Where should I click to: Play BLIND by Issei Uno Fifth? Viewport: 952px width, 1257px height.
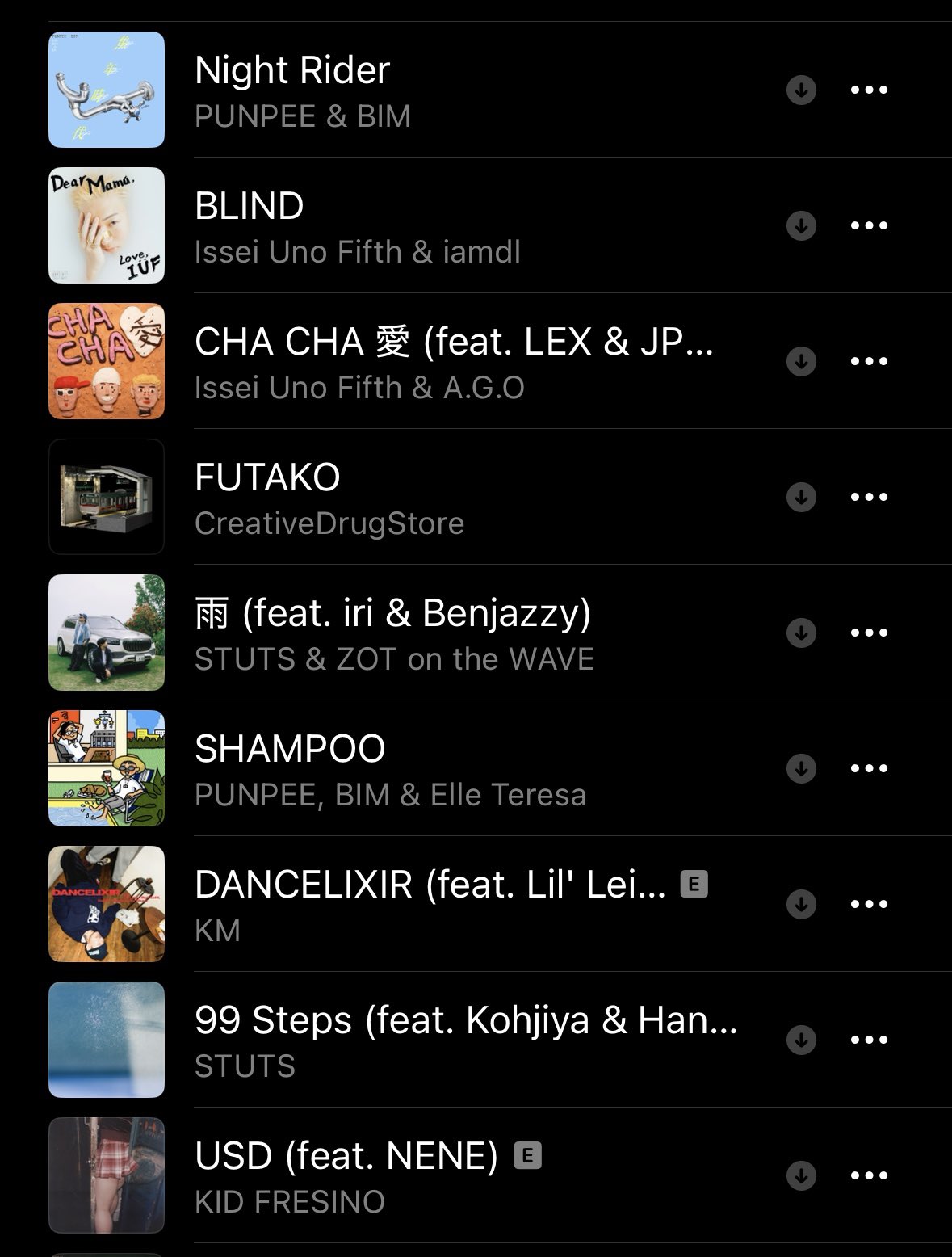pos(250,207)
